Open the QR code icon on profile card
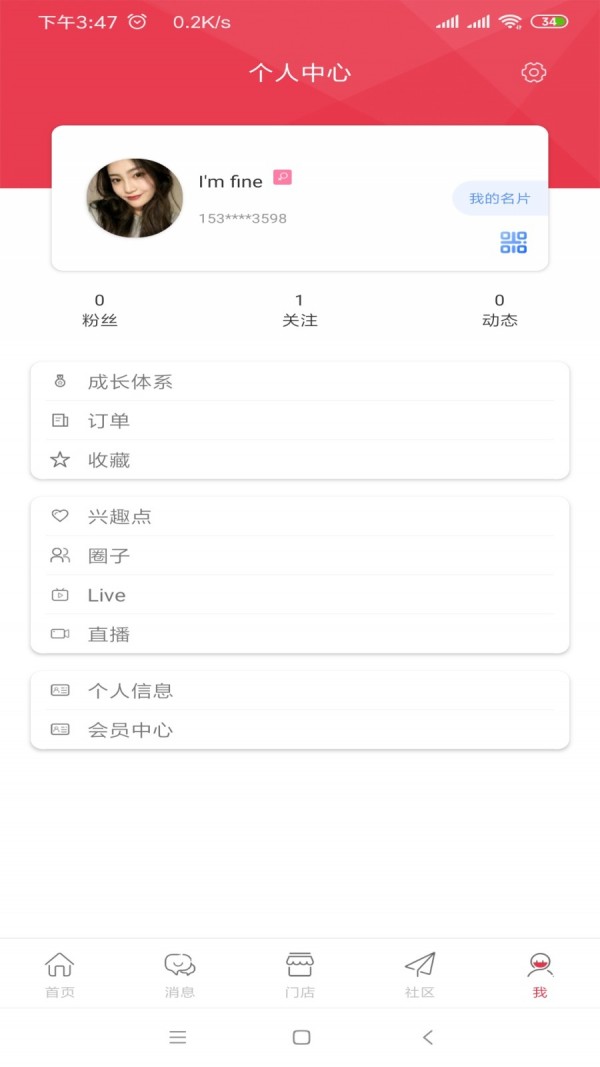 (513, 242)
